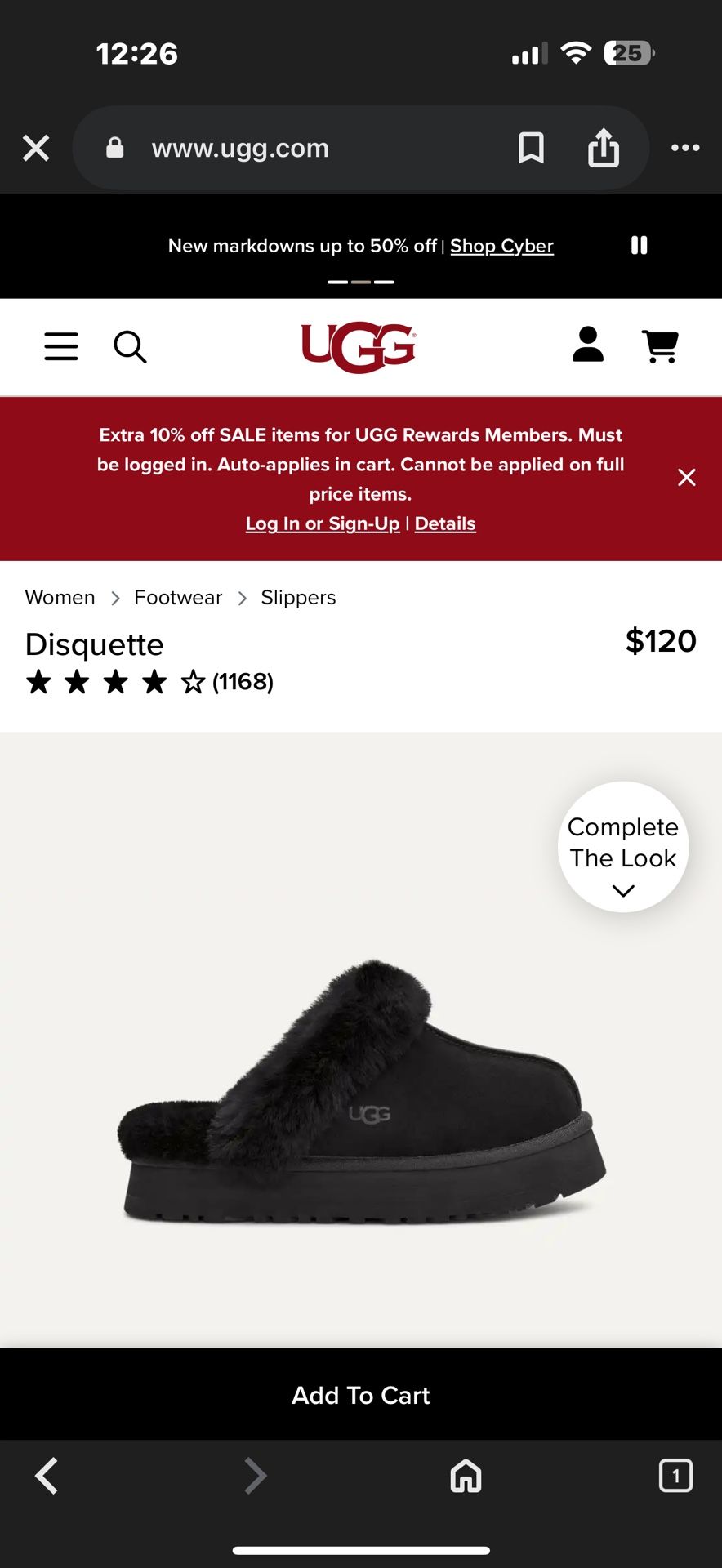Close the current browser tab
Viewport: 722px width, 1568px height.
[x=36, y=148]
